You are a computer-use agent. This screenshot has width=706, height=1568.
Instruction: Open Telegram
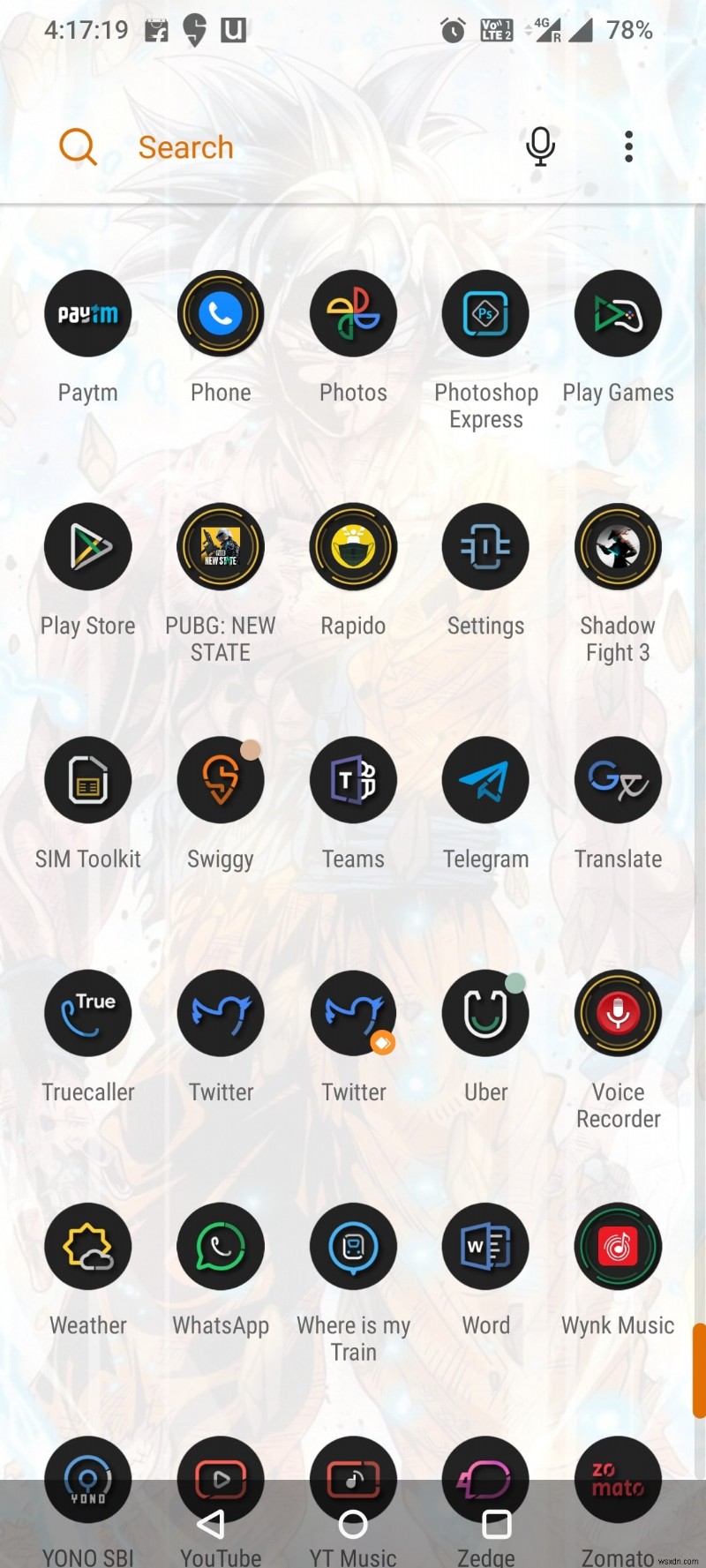(x=485, y=779)
